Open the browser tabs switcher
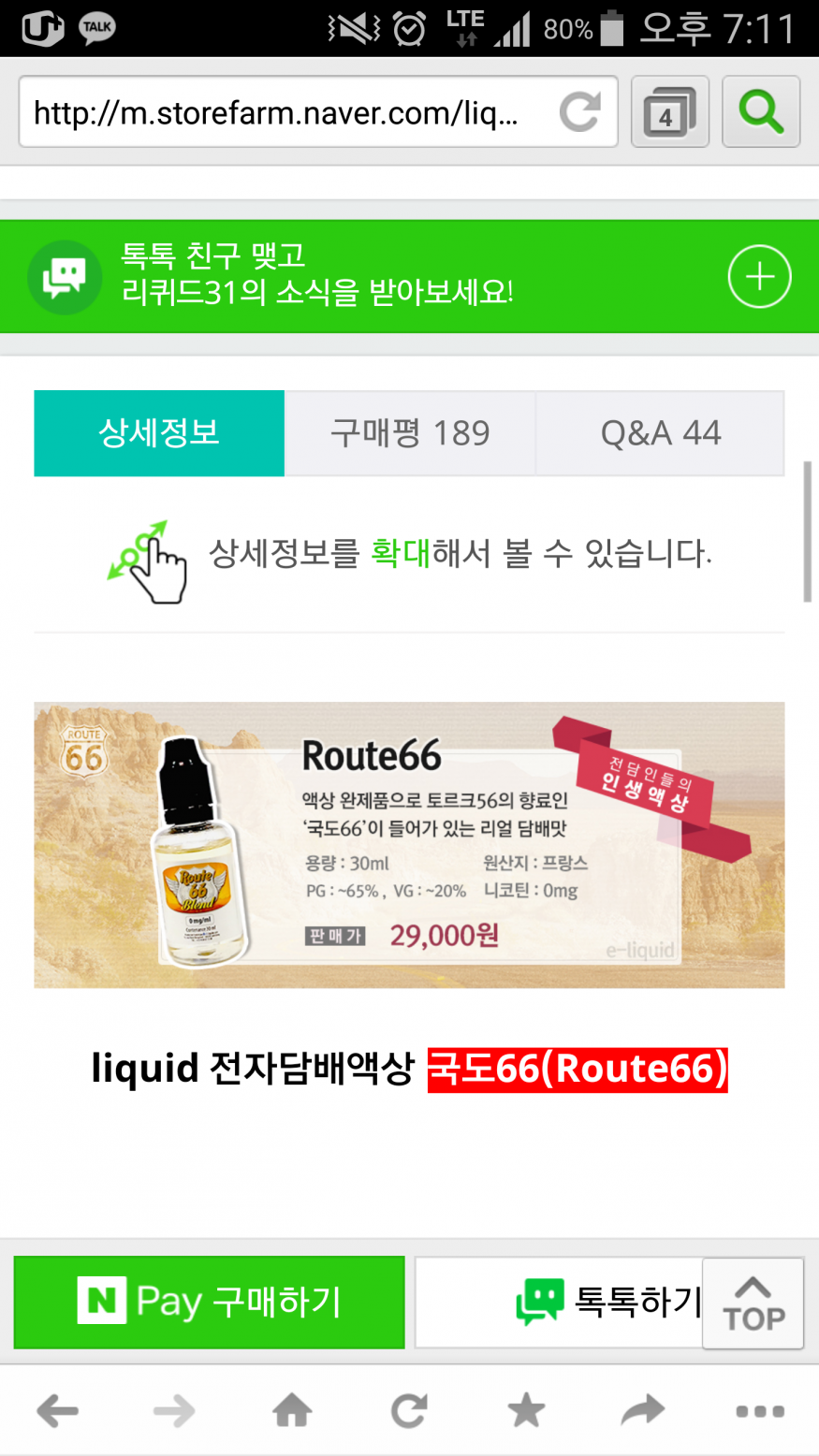Viewport: 819px width, 1456px height. [669, 113]
